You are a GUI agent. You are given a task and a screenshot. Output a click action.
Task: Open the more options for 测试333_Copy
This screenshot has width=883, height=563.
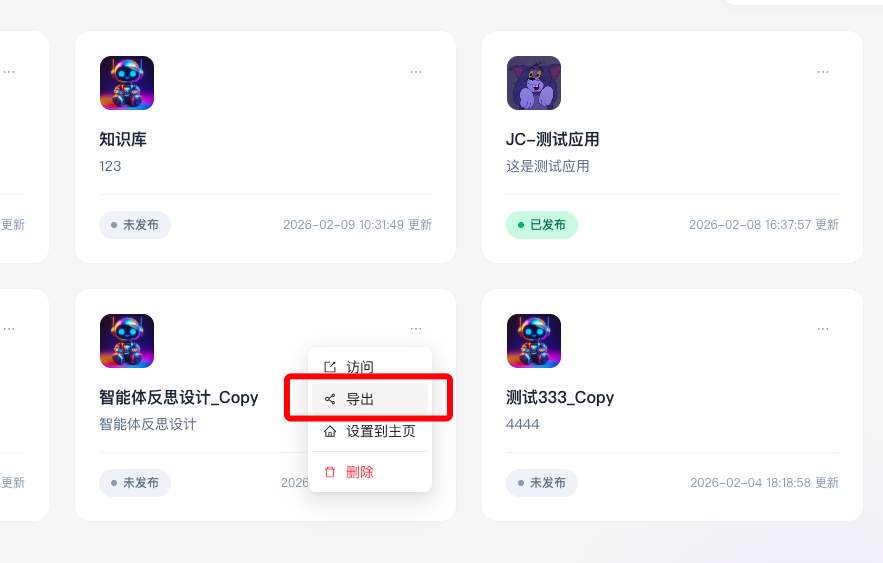click(823, 329)
